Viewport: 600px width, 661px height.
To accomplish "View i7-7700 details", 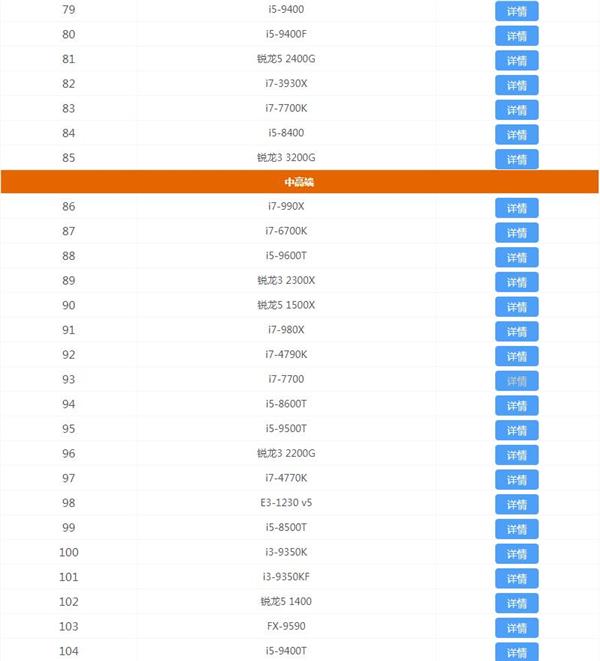I will (516, 381).
